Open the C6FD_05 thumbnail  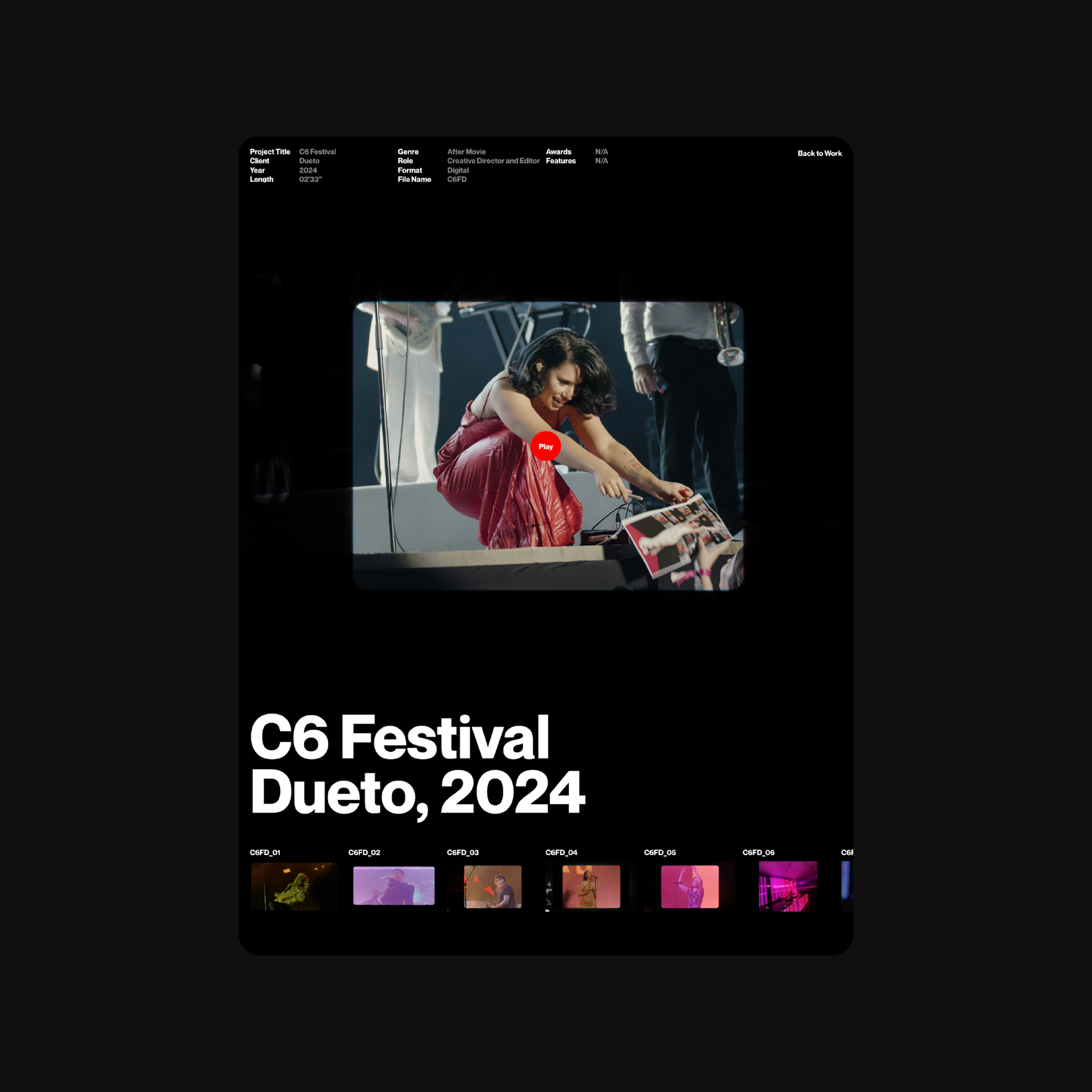(689, 886)
